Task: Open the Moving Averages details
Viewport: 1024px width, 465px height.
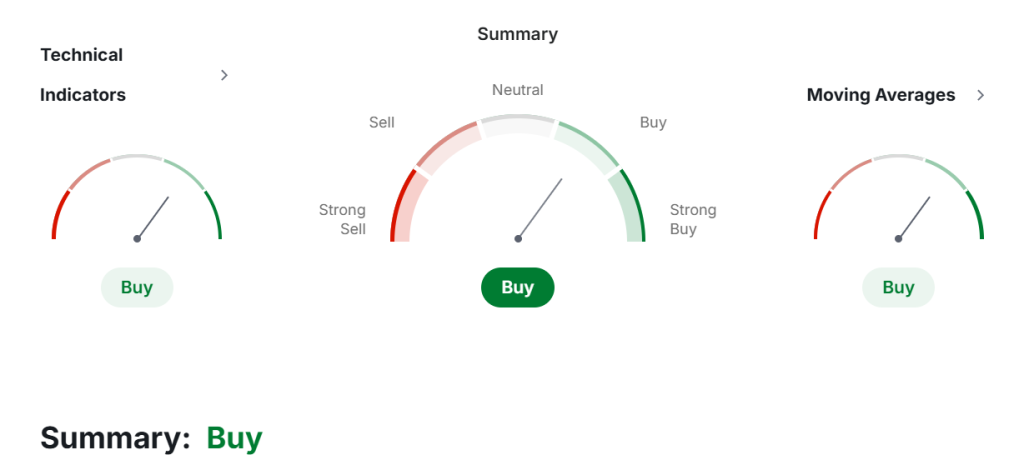Action: coord(980,95)
